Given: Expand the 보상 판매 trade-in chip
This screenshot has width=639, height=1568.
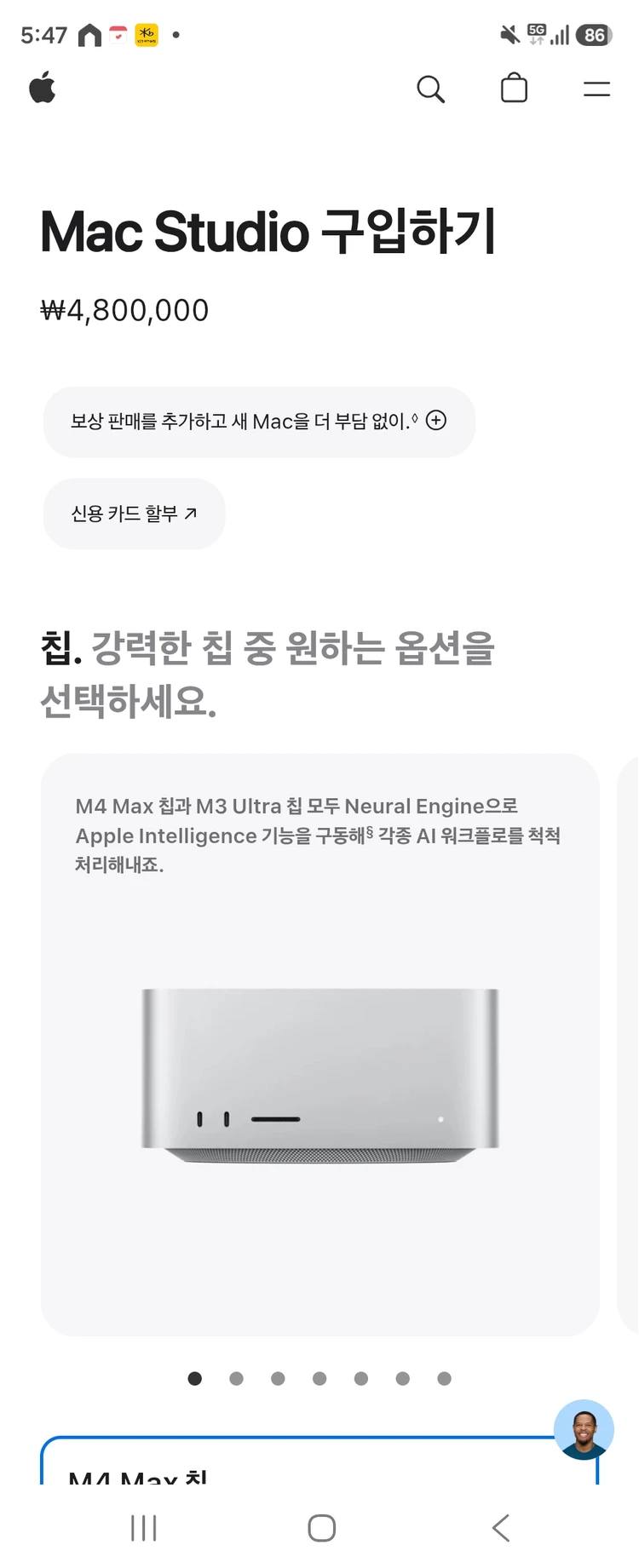Looking at the screenshot, I should click(x=259, y=422).
